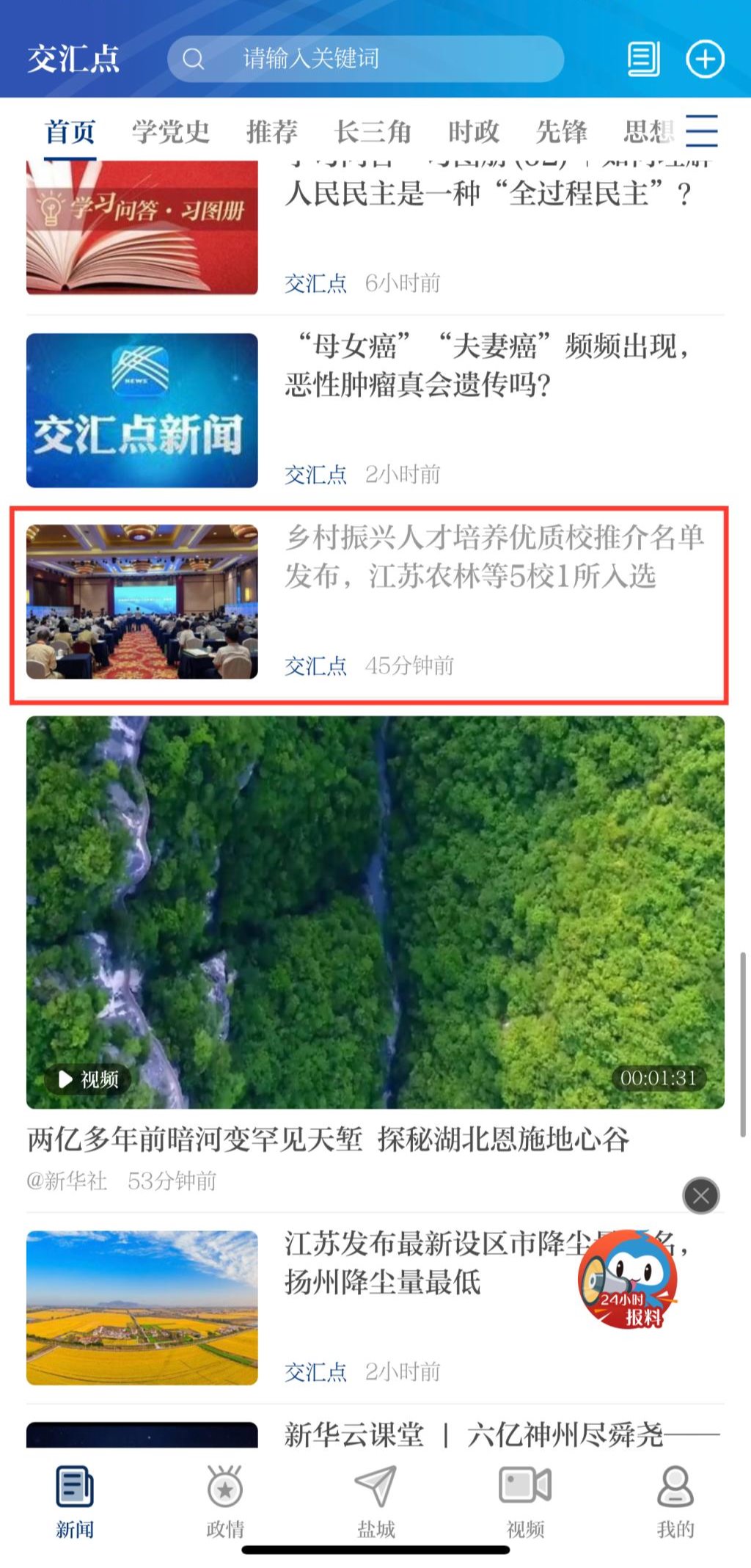751x1568 pixels.
Task: Open 乡村振兴人才培养 article
Action: 494,557
